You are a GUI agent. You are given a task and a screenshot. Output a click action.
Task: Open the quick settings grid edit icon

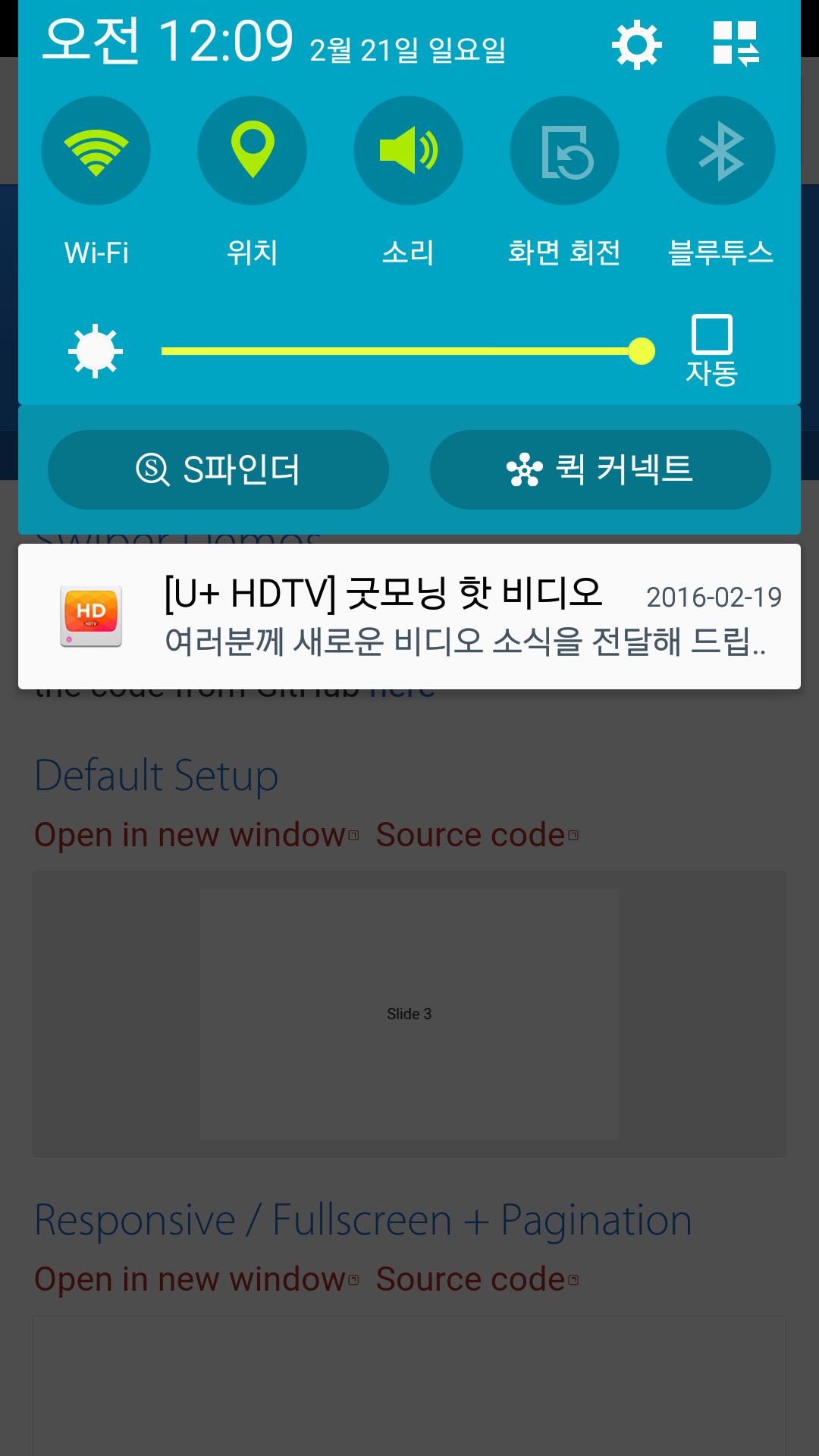click(736, 43)
